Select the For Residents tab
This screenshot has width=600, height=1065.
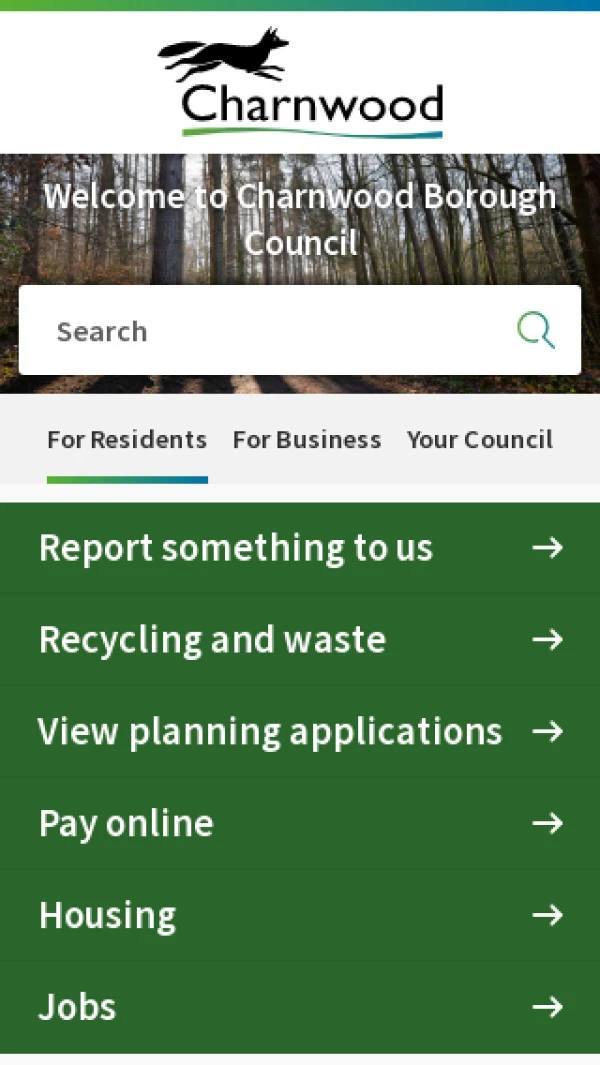point(127,440)
